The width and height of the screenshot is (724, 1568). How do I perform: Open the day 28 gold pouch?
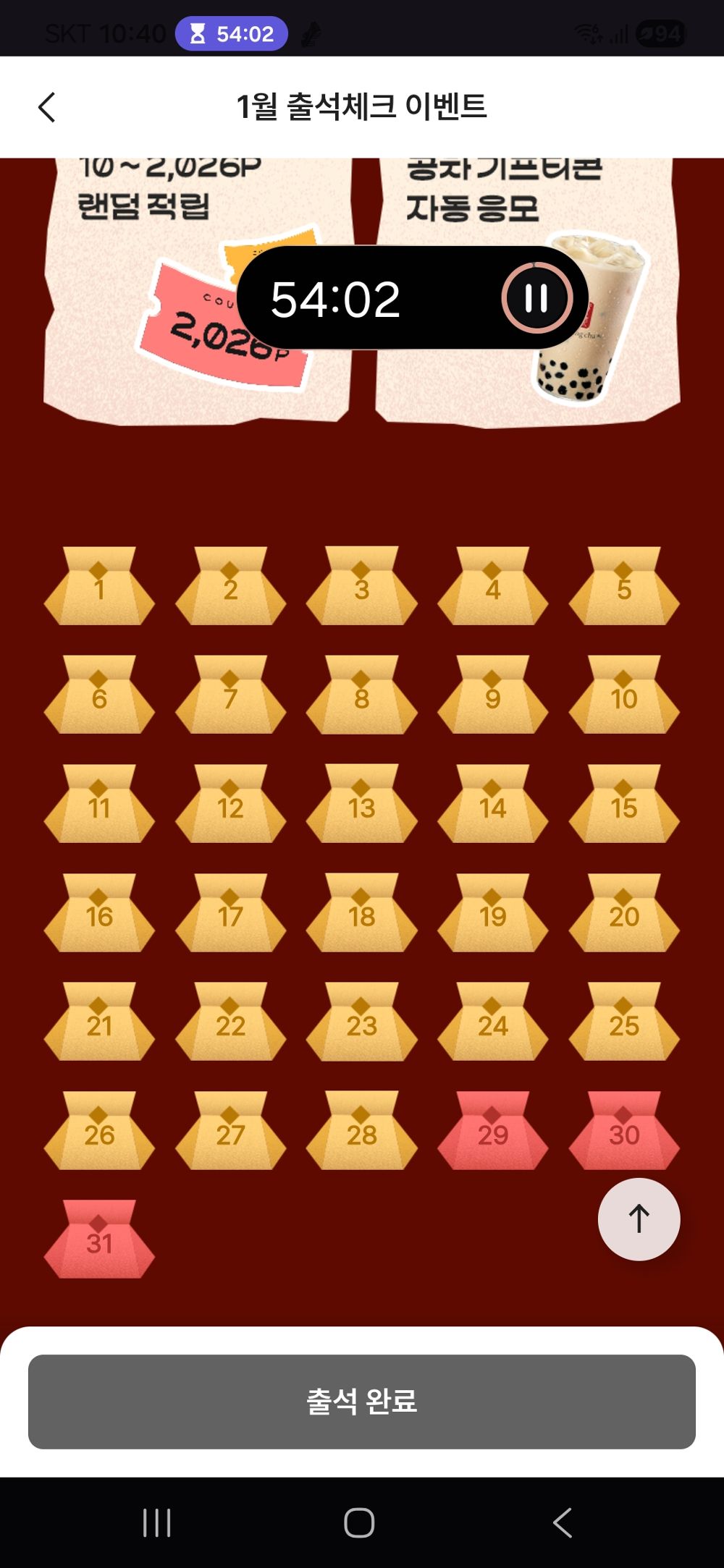pos(361,1130)
